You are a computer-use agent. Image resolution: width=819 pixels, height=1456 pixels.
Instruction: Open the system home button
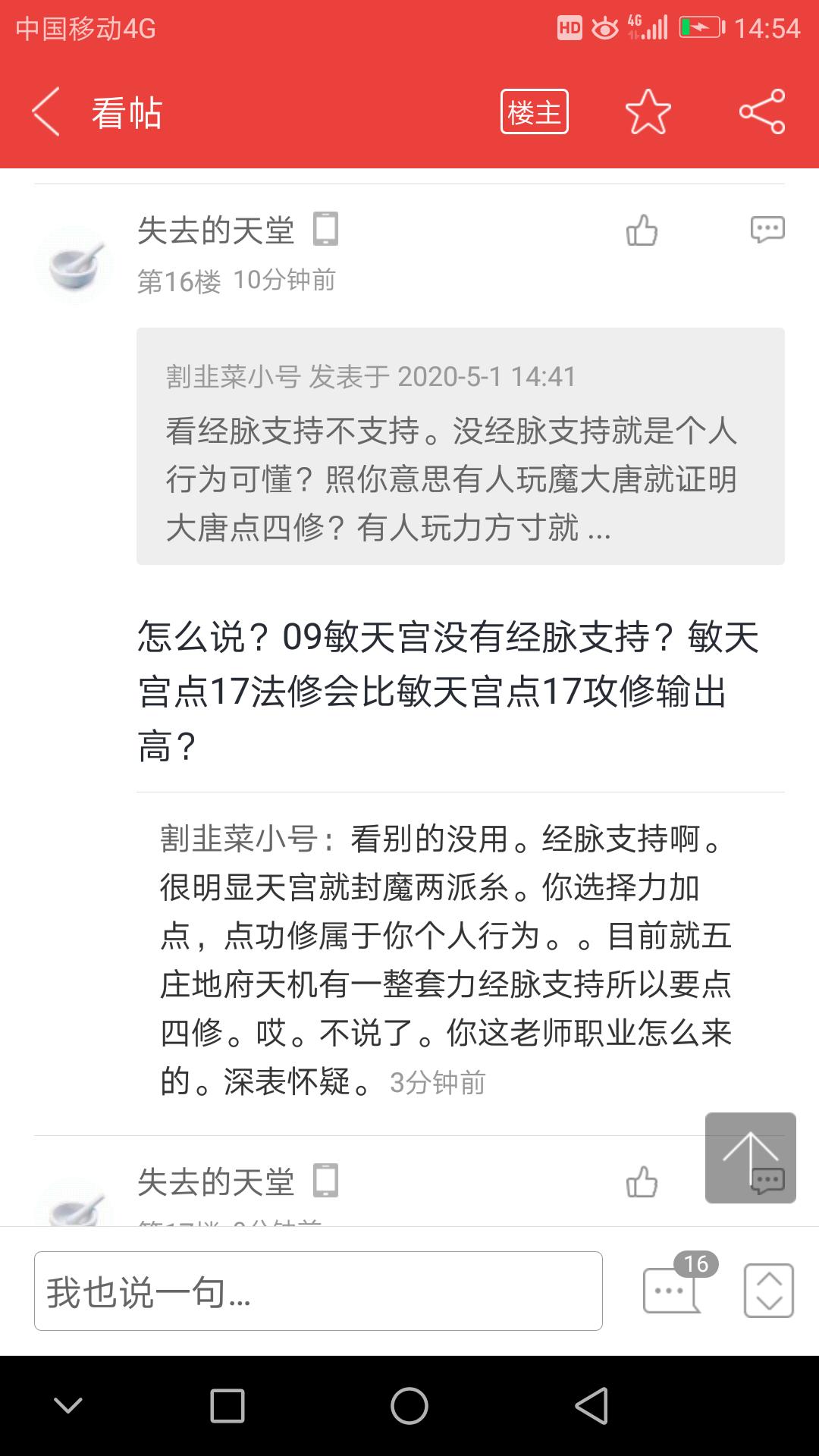click(409, 1406)
